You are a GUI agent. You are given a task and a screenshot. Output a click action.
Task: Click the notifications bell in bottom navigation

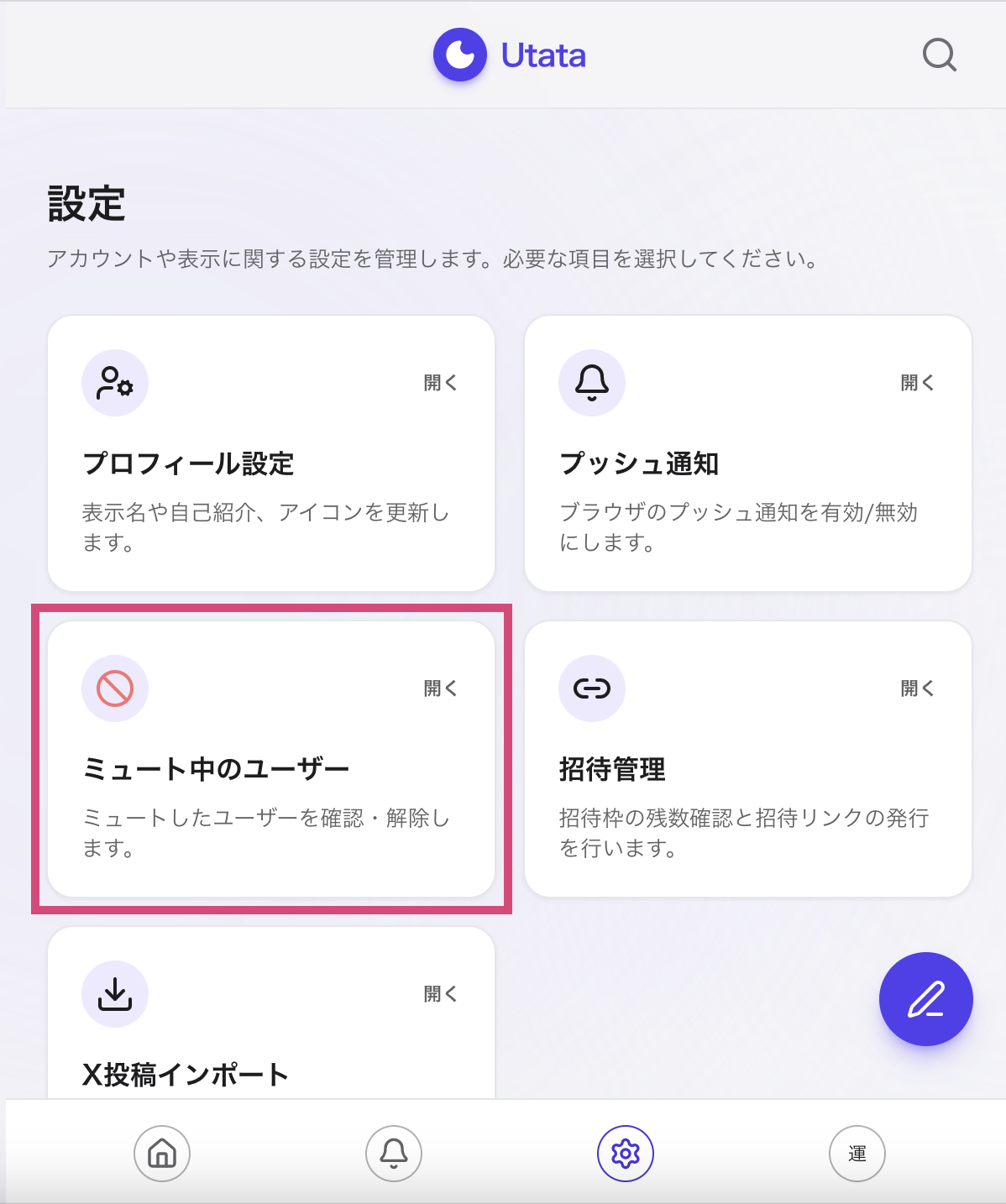[x=393, y=1154]
